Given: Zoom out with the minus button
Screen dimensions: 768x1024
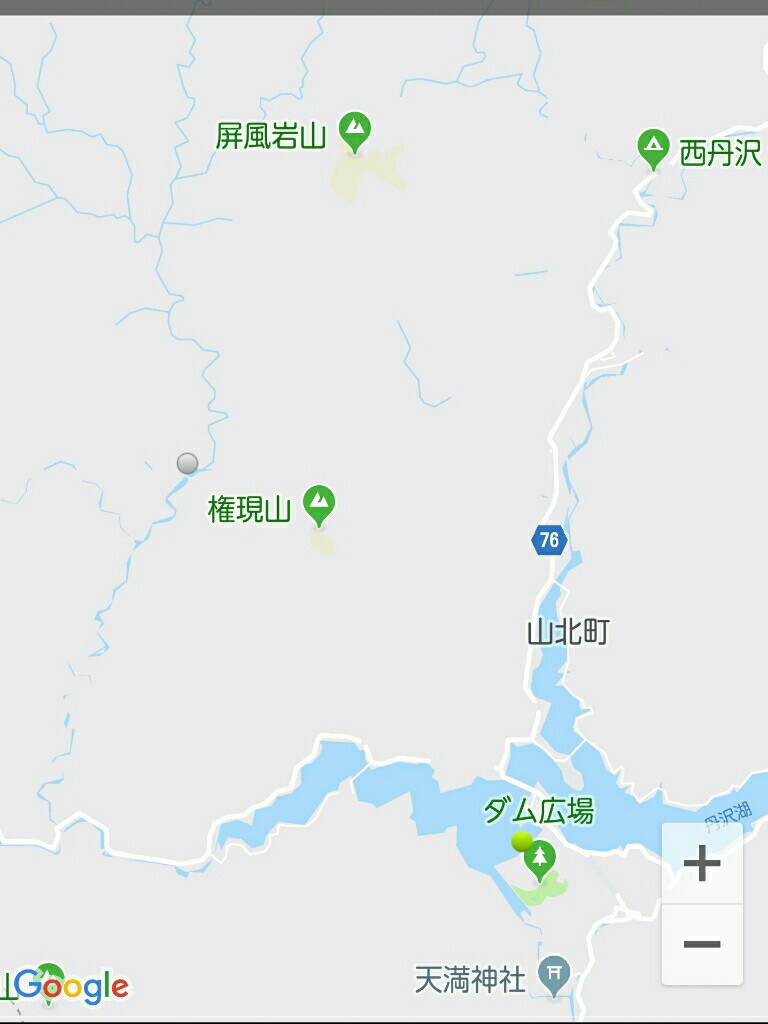Looking at the screenshot, I should click(702, 944).
